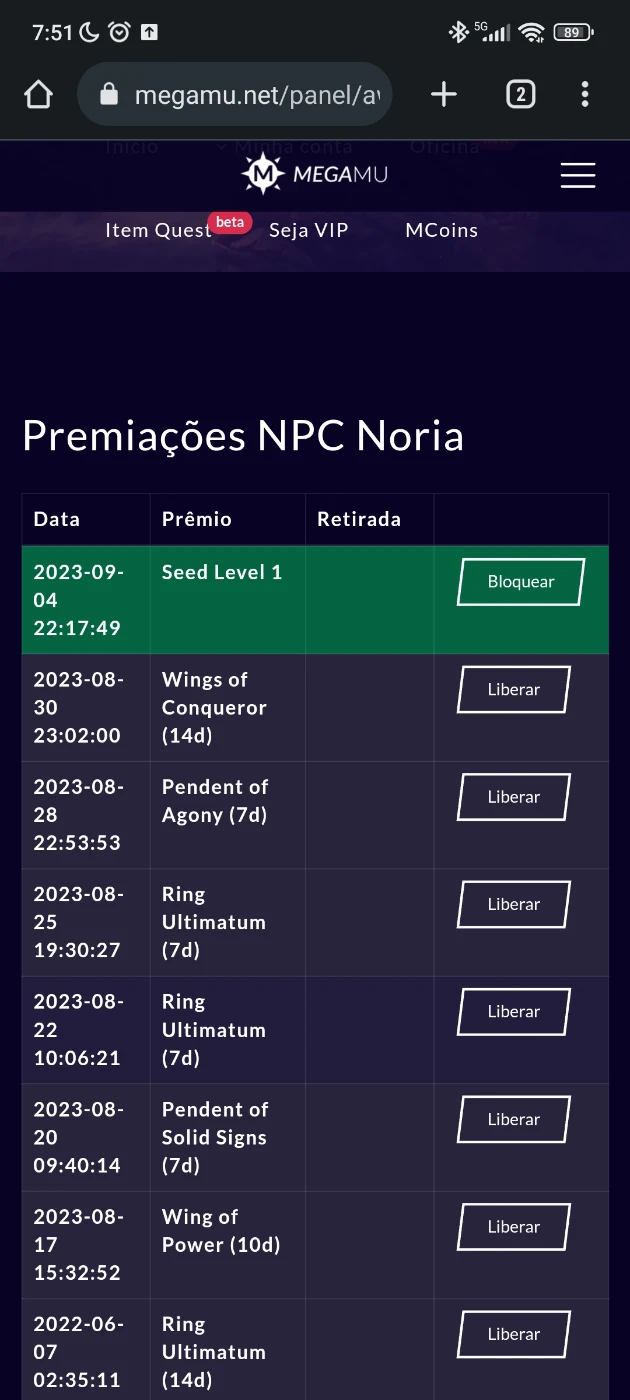Tap Liberar for Ring Ultimatum (14d)
The height and width of the screenshot is (1400, 630).
pos(514,1334)
